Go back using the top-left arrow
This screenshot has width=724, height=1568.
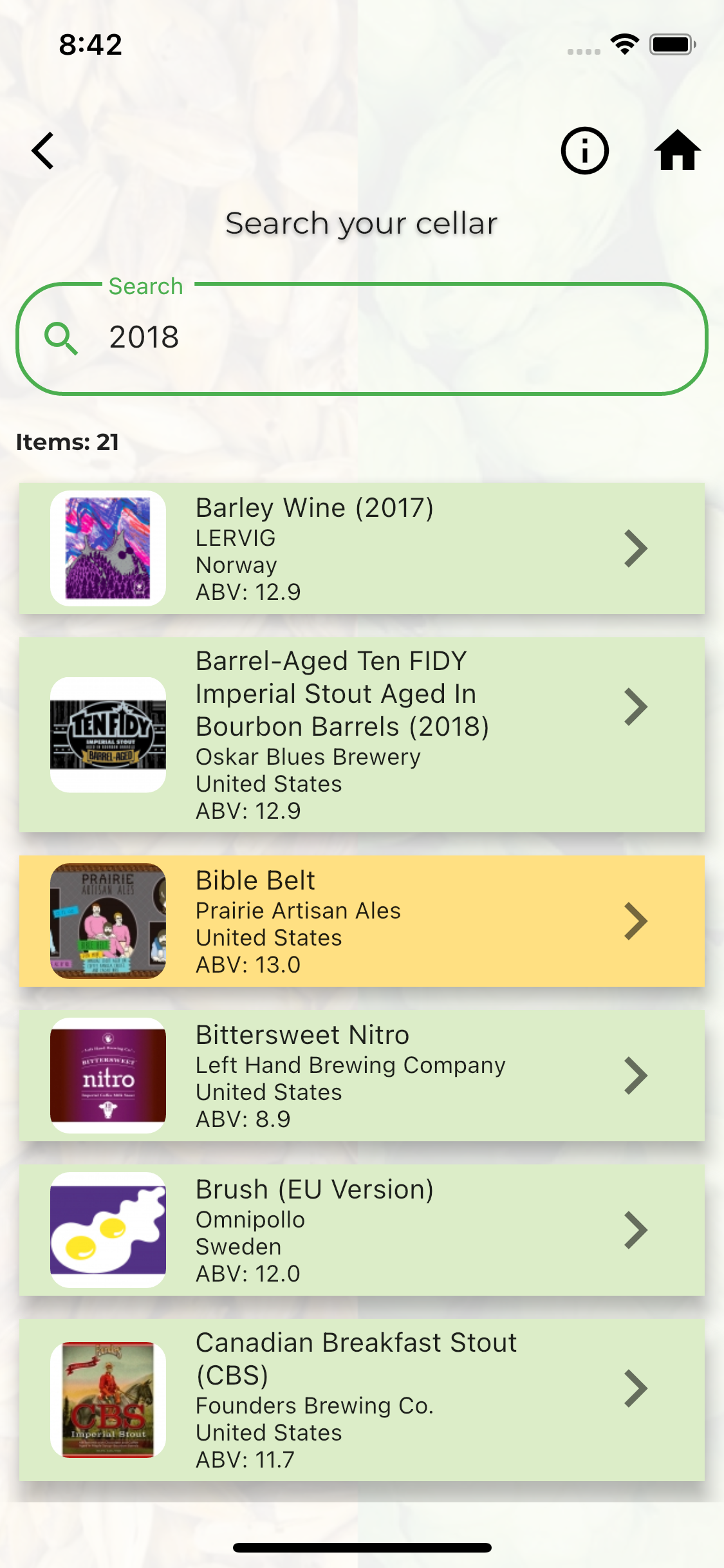[43, 151]
